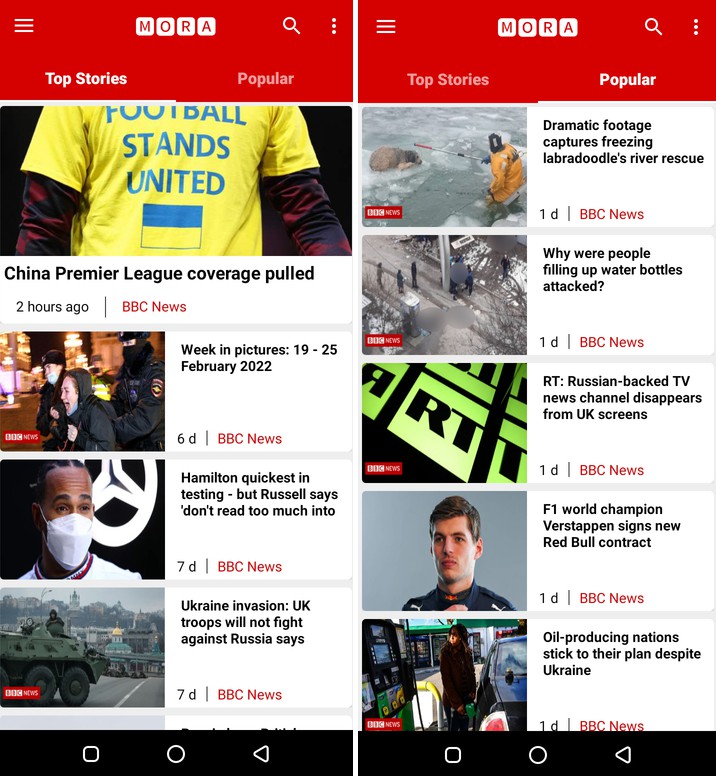Open the Oil-producing nations stick to plan article

[x=621, y=654]
